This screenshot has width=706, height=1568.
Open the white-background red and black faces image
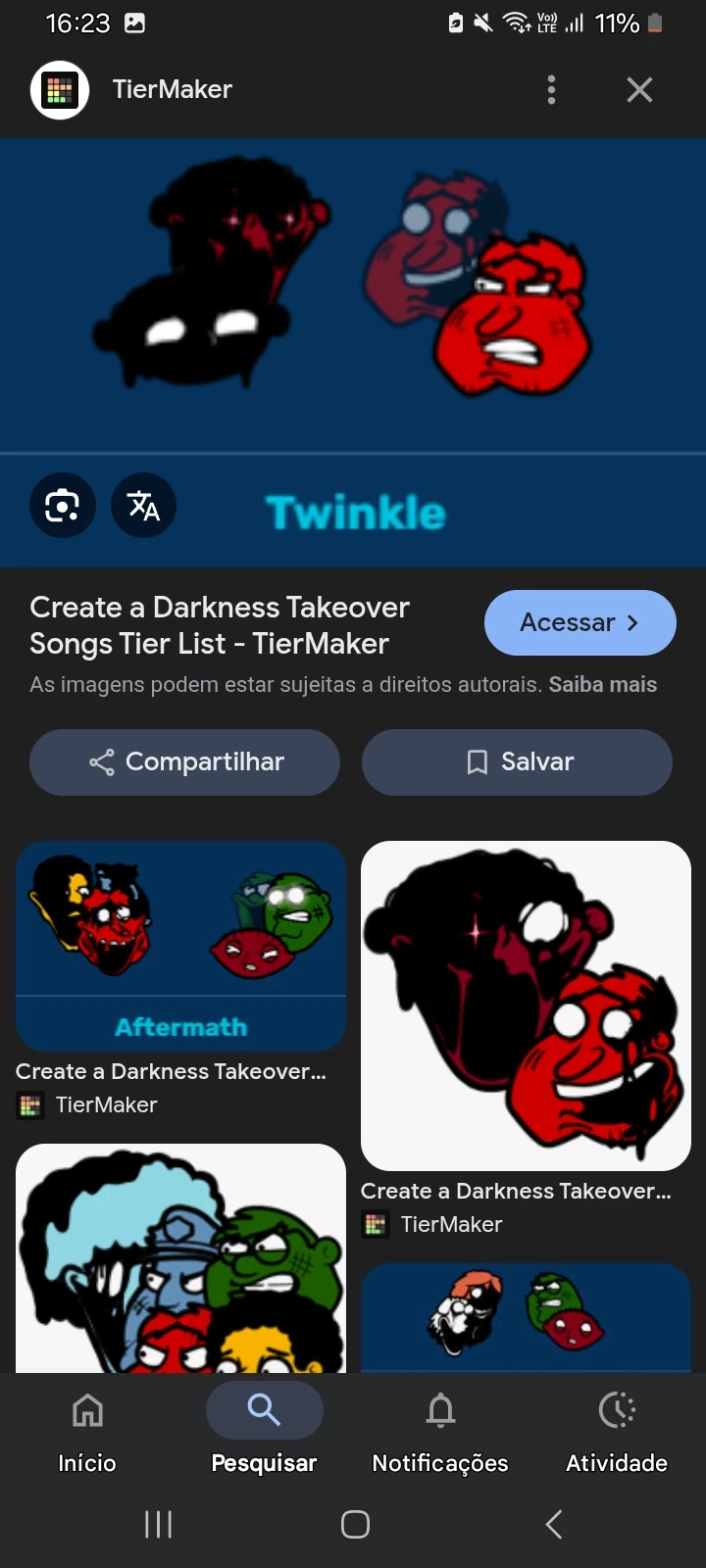coord(526,1004)
